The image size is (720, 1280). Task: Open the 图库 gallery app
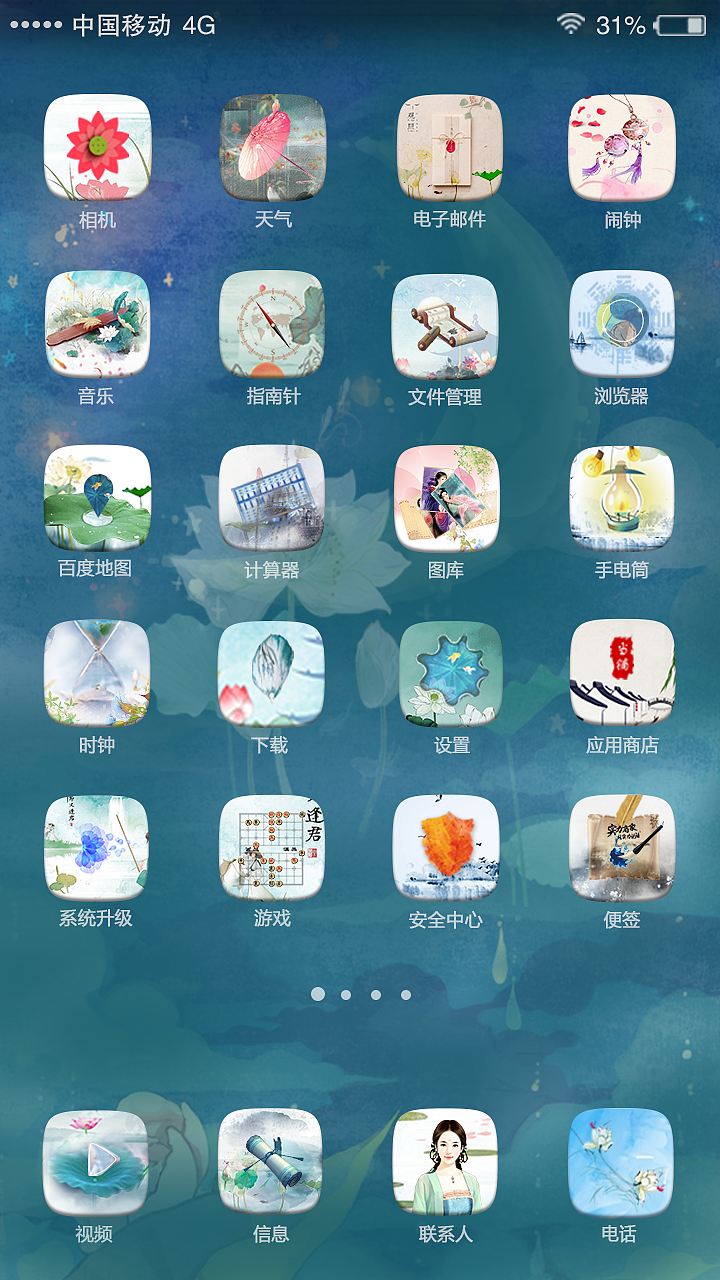tap(446, 498)
